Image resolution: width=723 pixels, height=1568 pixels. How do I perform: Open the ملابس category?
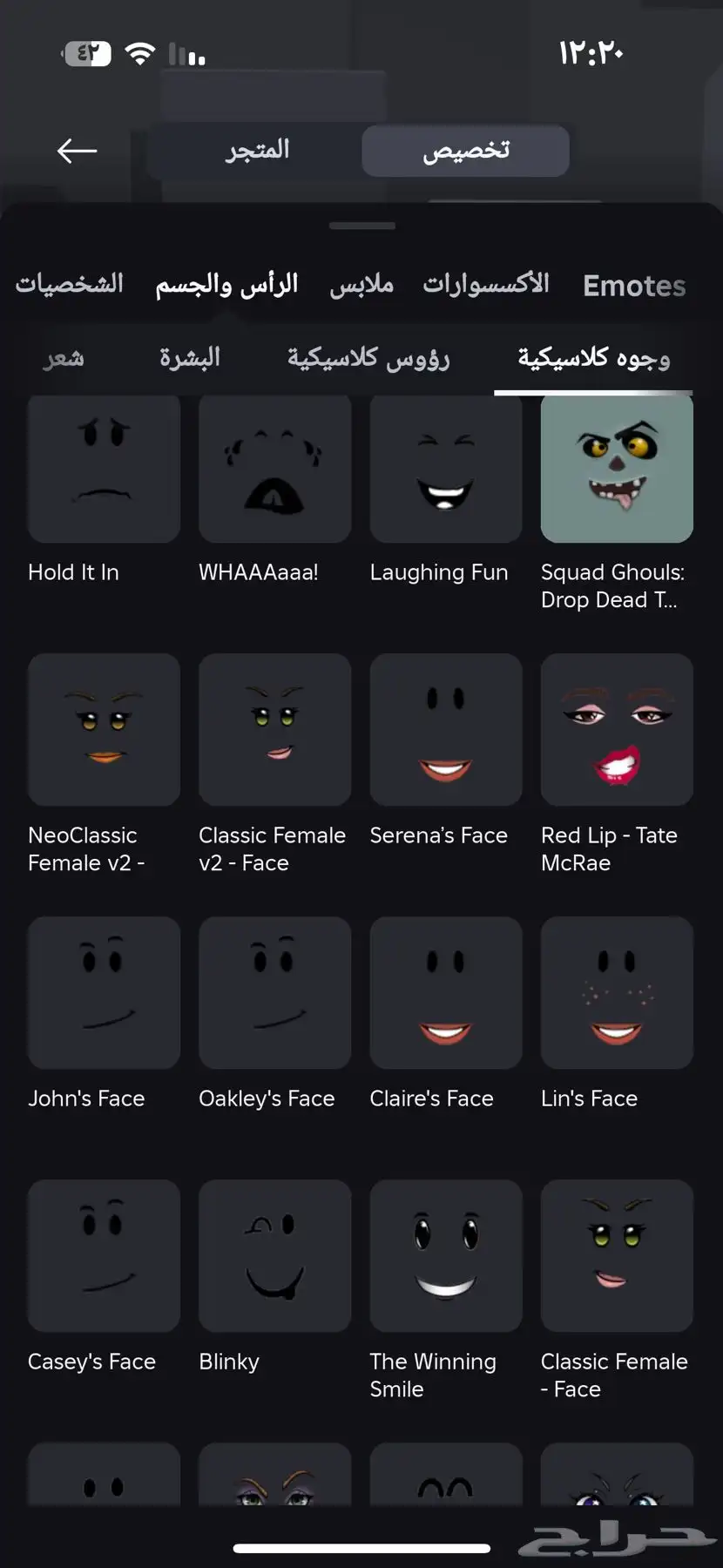pos(361,285)
